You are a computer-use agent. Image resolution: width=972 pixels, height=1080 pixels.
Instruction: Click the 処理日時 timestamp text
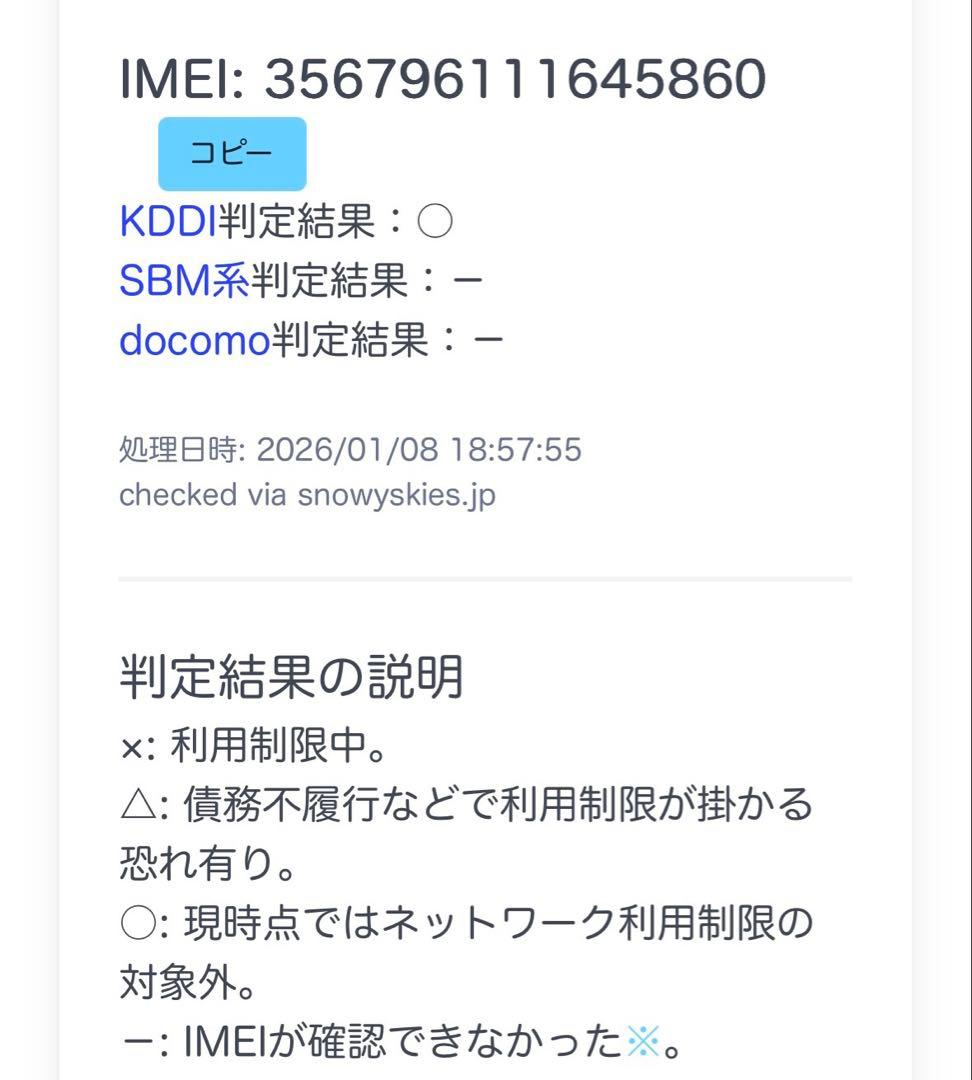click(x=350, y=450)
